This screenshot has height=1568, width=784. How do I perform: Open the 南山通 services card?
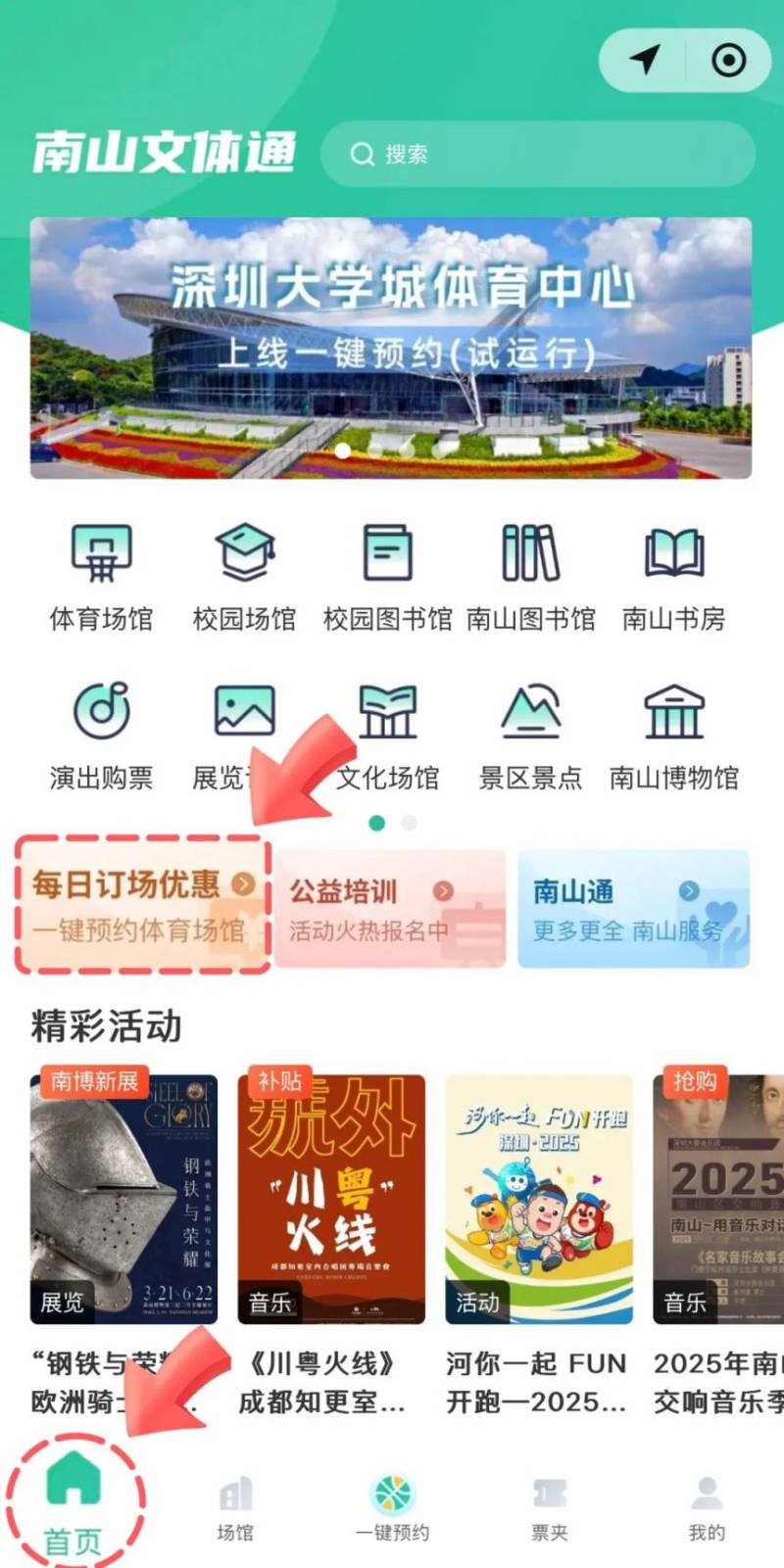click(633, 909)
